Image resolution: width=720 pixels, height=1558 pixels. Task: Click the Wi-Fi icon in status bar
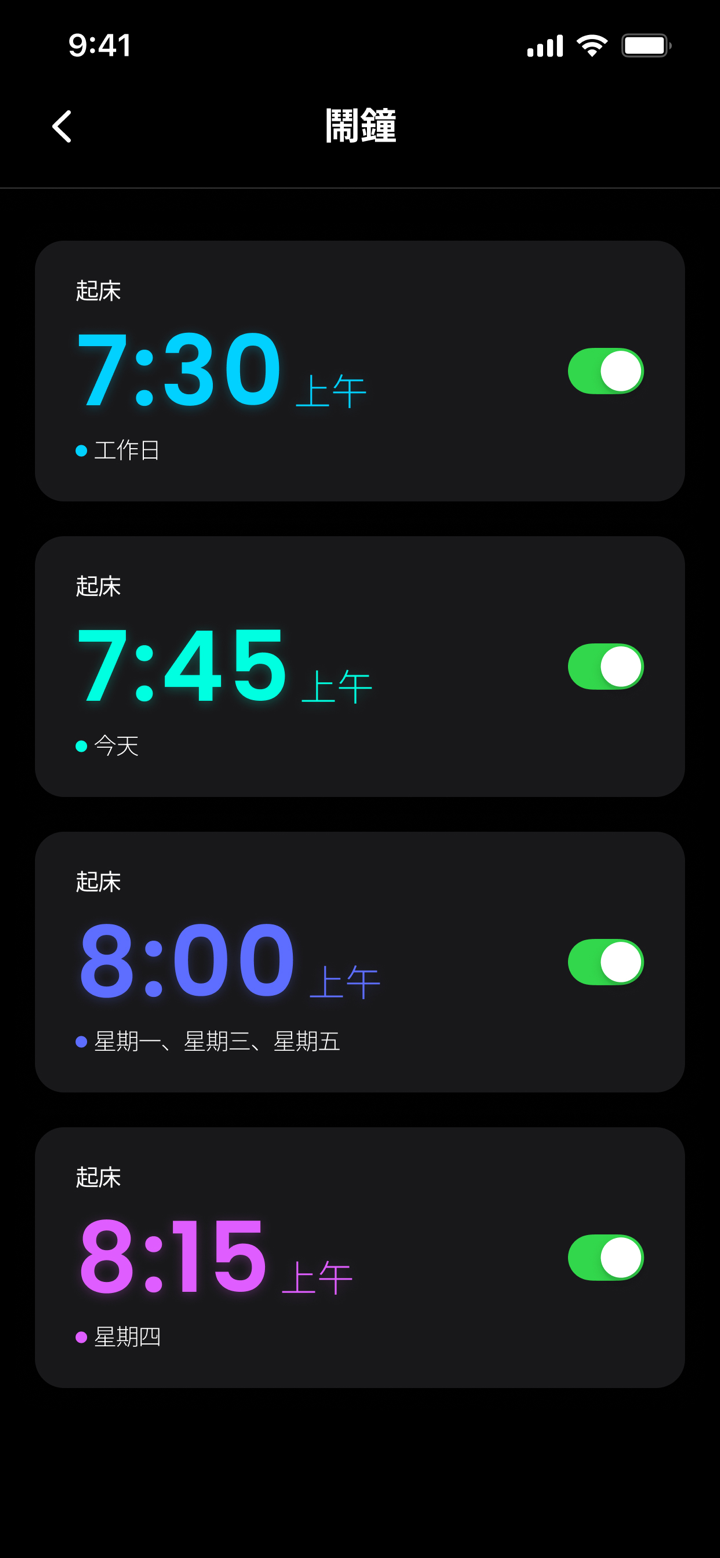592,45
